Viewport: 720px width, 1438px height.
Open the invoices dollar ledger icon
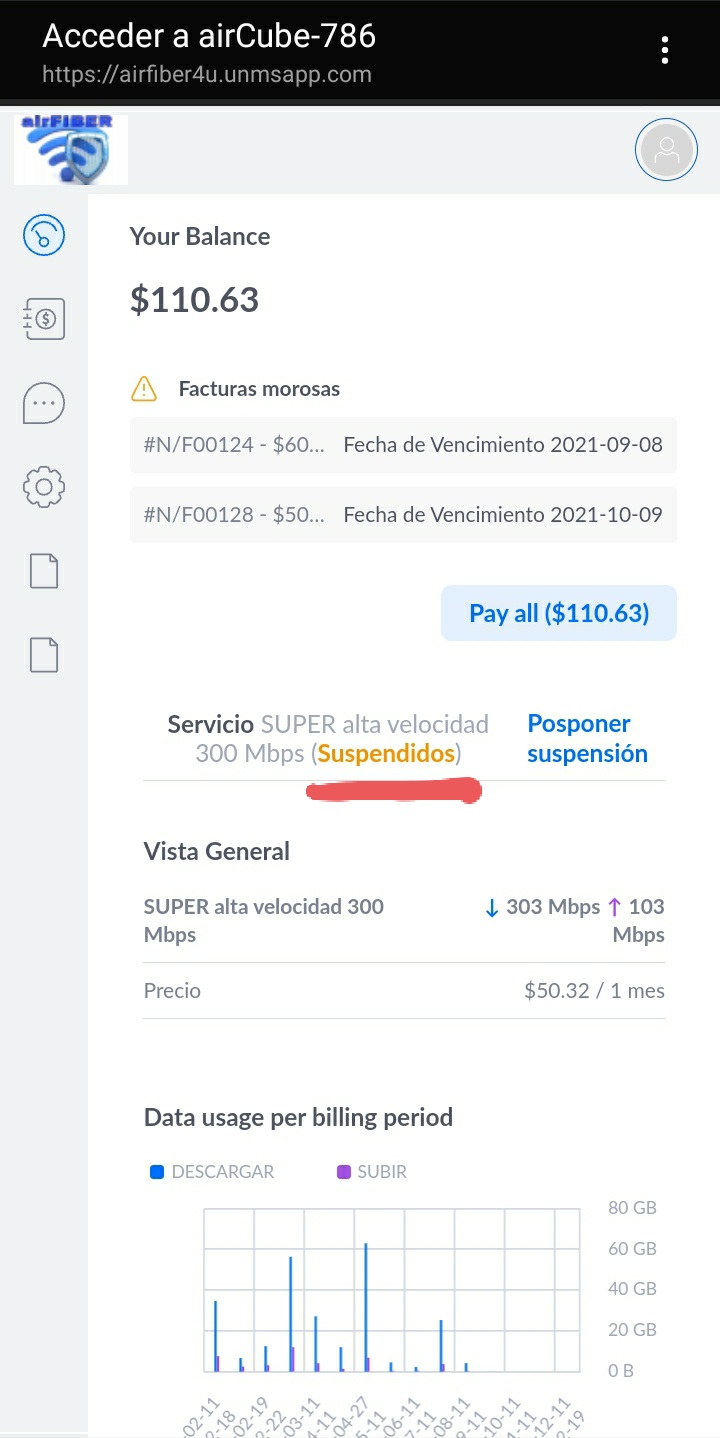(44, 319)
